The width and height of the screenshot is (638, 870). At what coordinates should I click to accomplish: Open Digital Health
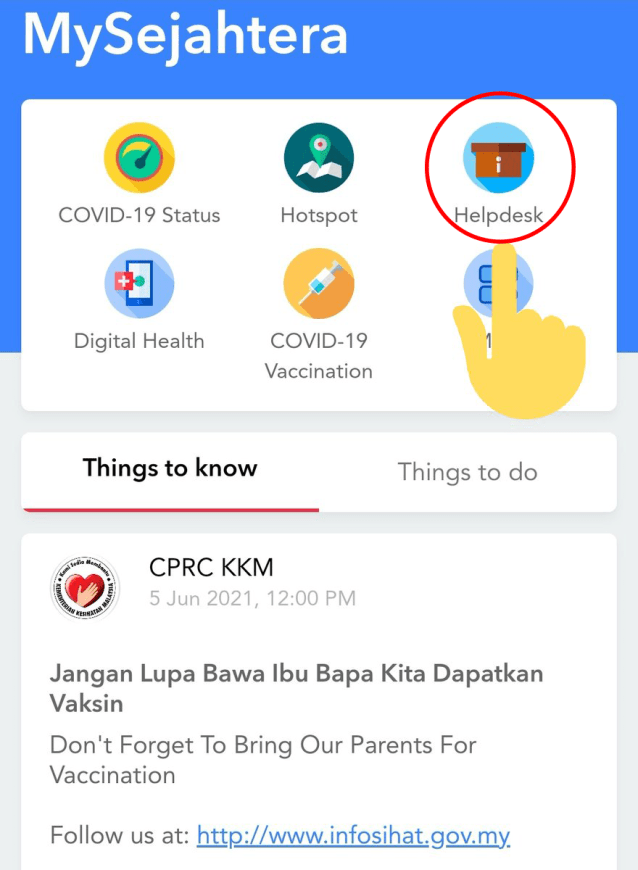(139, 285)
